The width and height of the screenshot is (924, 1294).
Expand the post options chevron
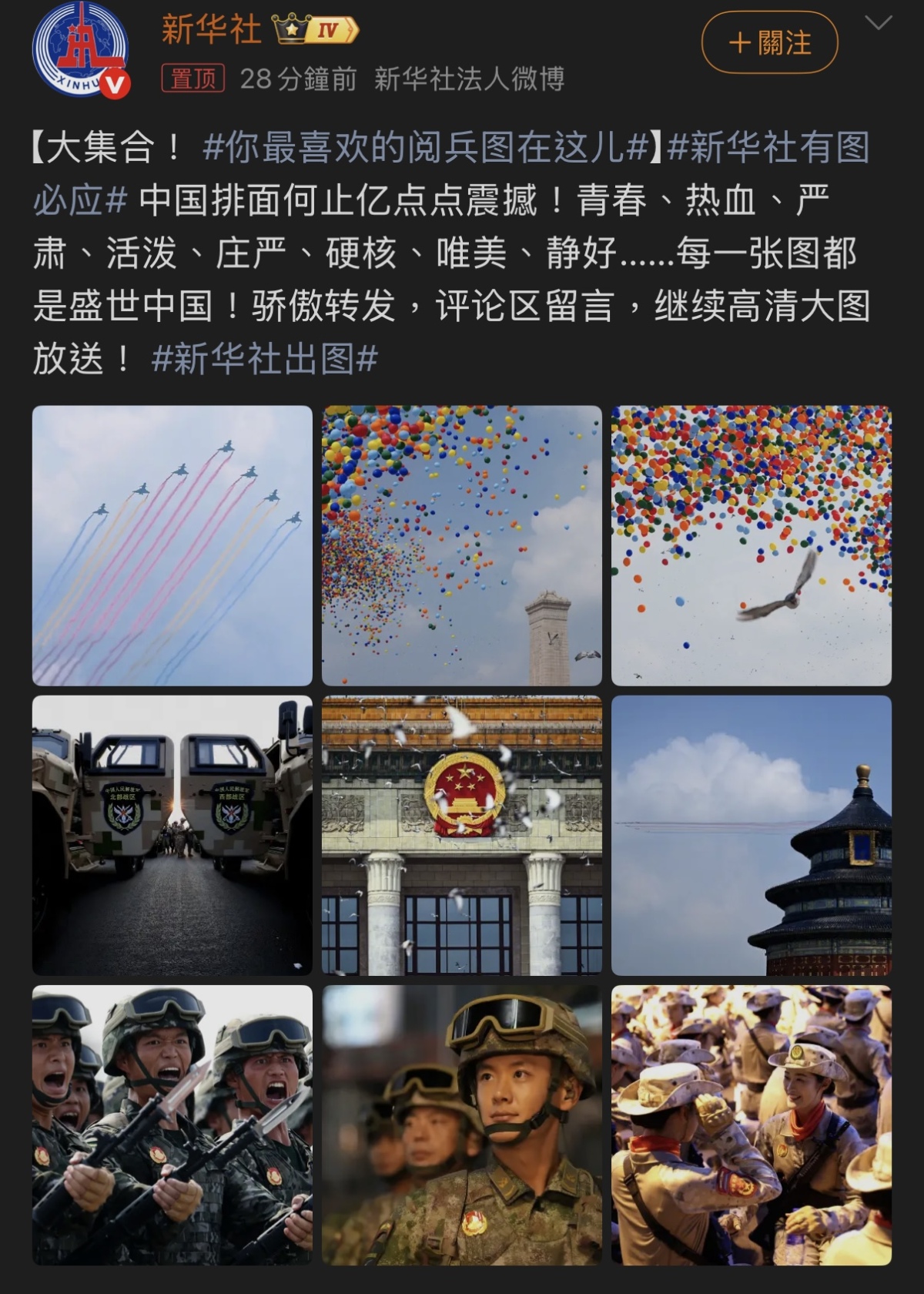point(878,23)
